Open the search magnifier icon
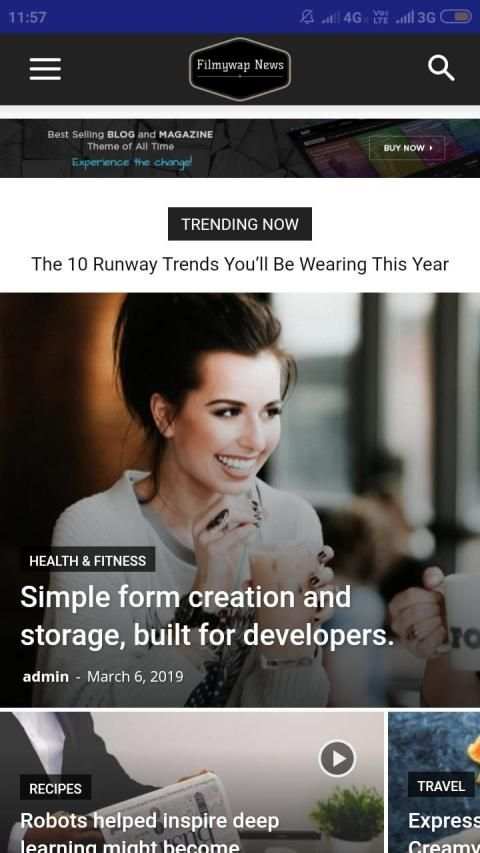The height and width of the screenshot is (853, 480). point(441,69)
